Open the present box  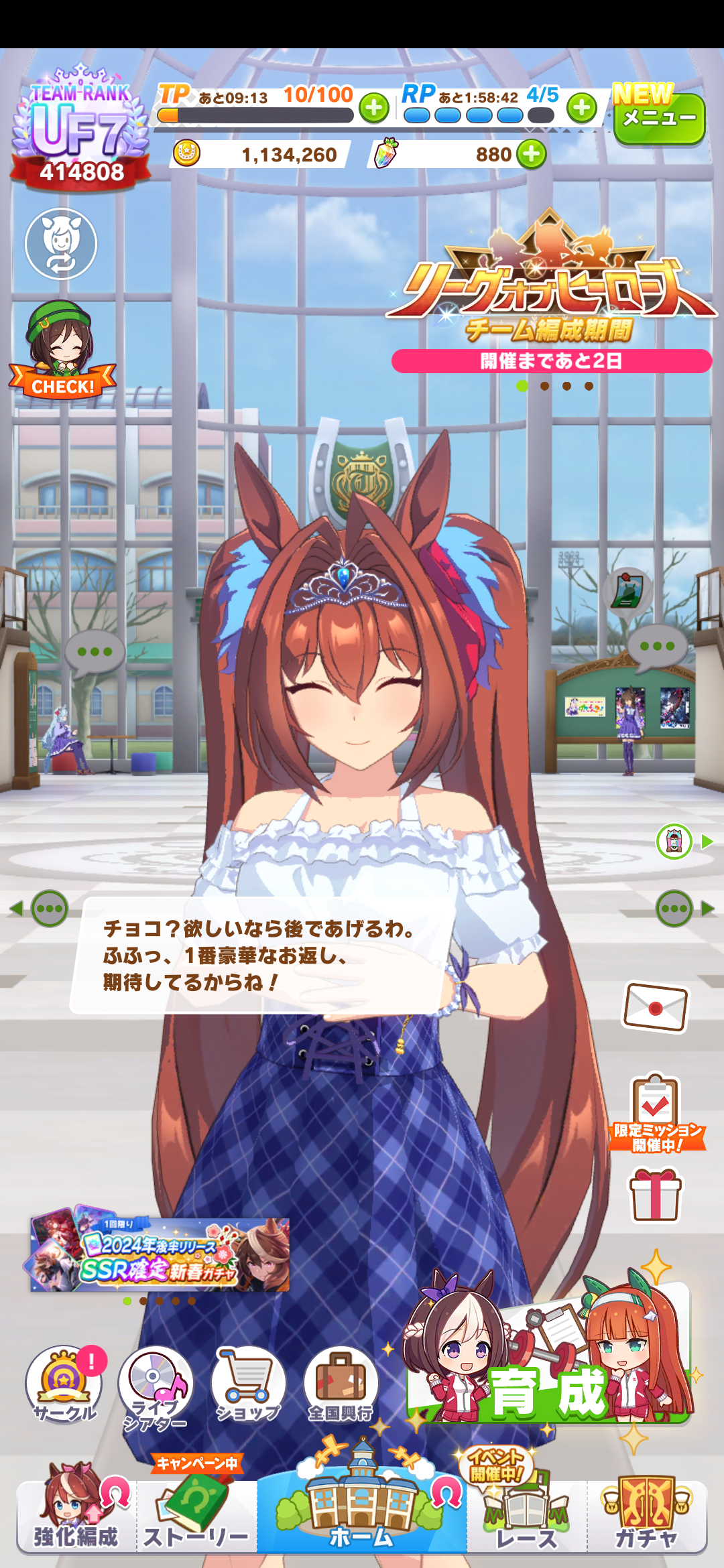click(x=655, y=1195)
